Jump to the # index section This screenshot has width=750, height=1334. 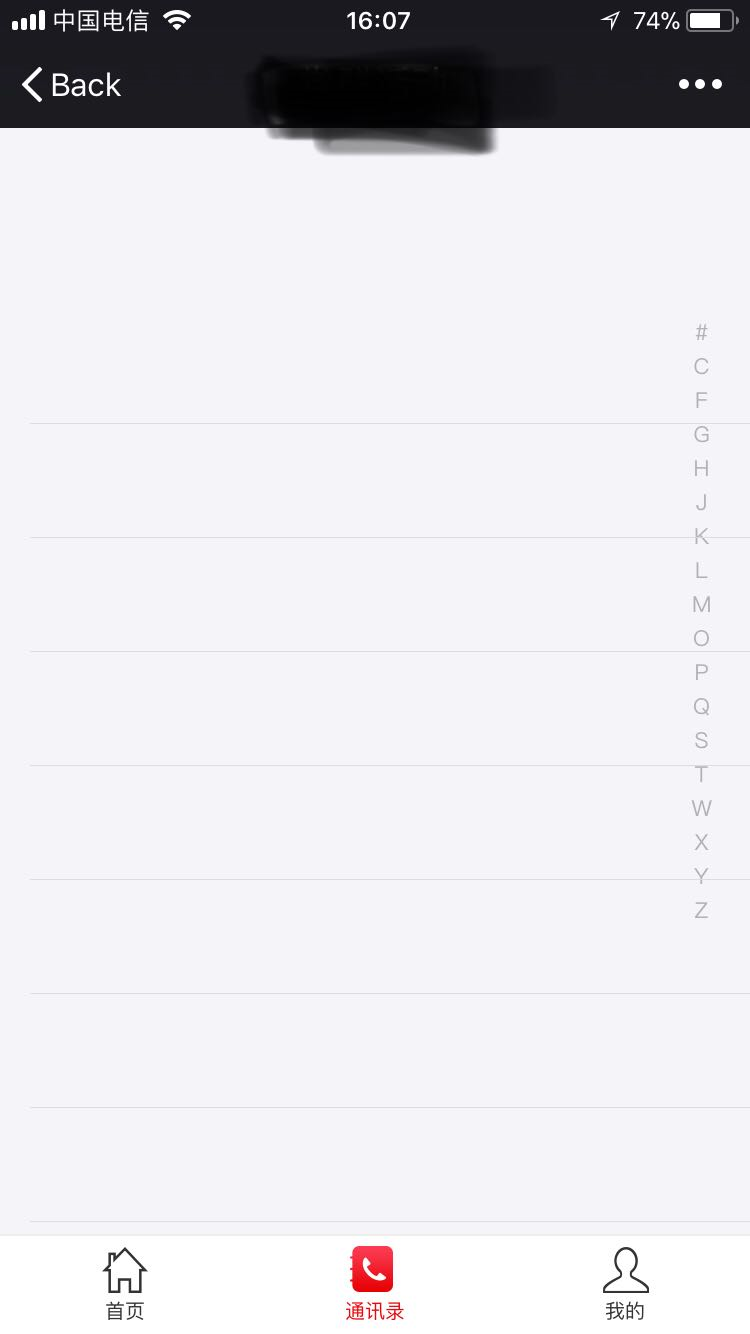click(701, 332)
